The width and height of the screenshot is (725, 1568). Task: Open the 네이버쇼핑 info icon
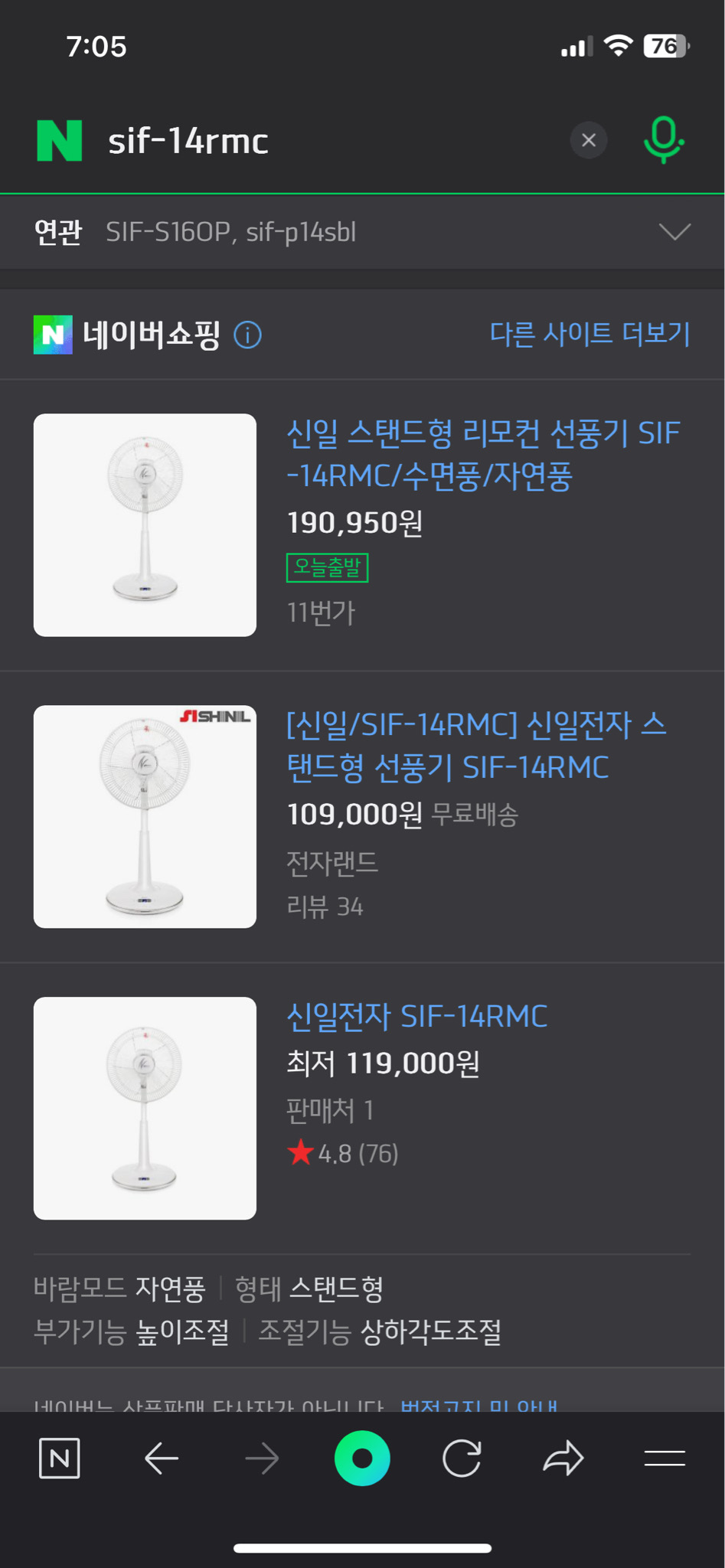[x=248, y=335]
